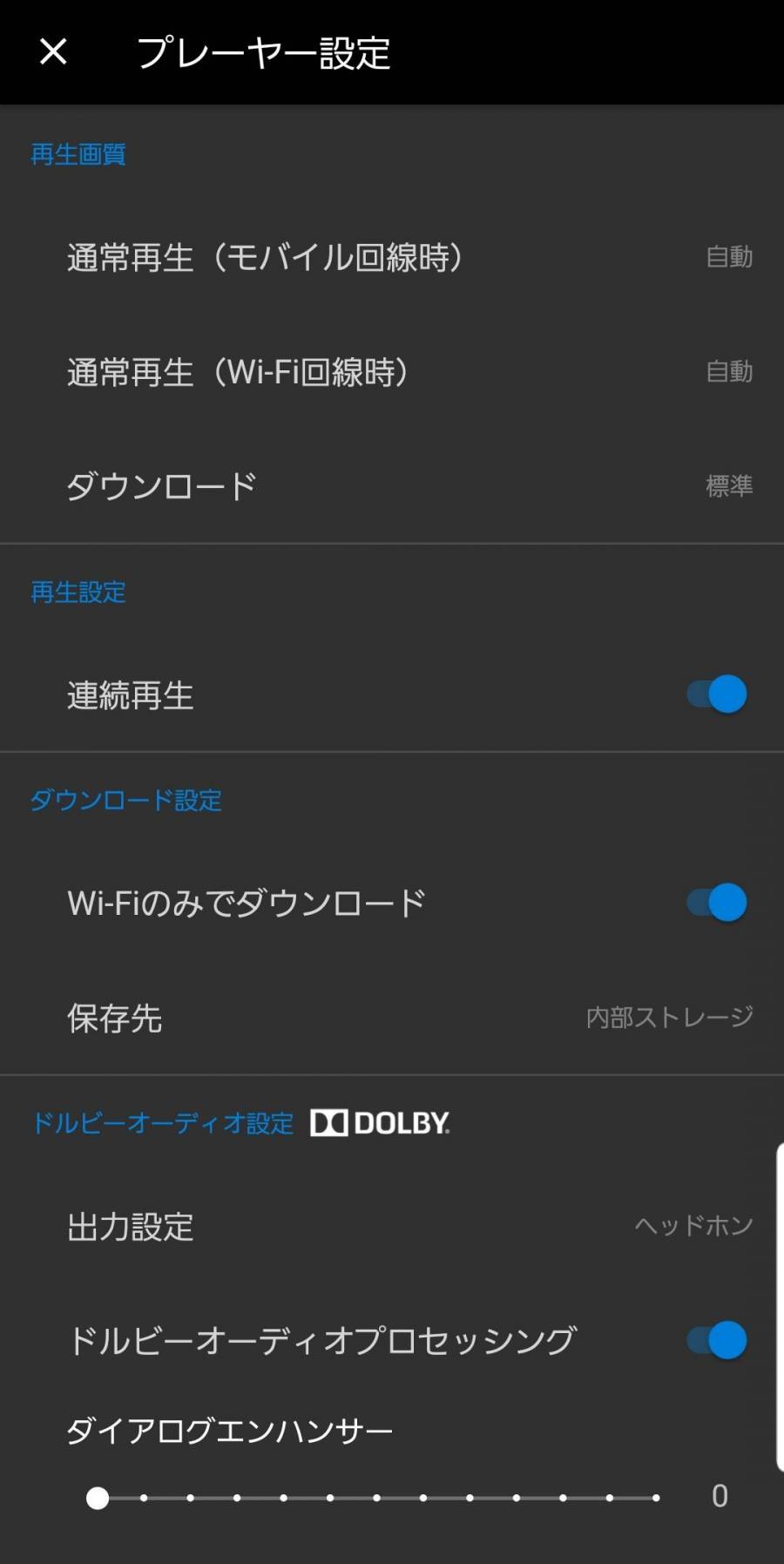This screenshot has width=784, height=1564.
Task: Disable Wi-Fiのみでダウンロード switch
Action: pos(716,903)
